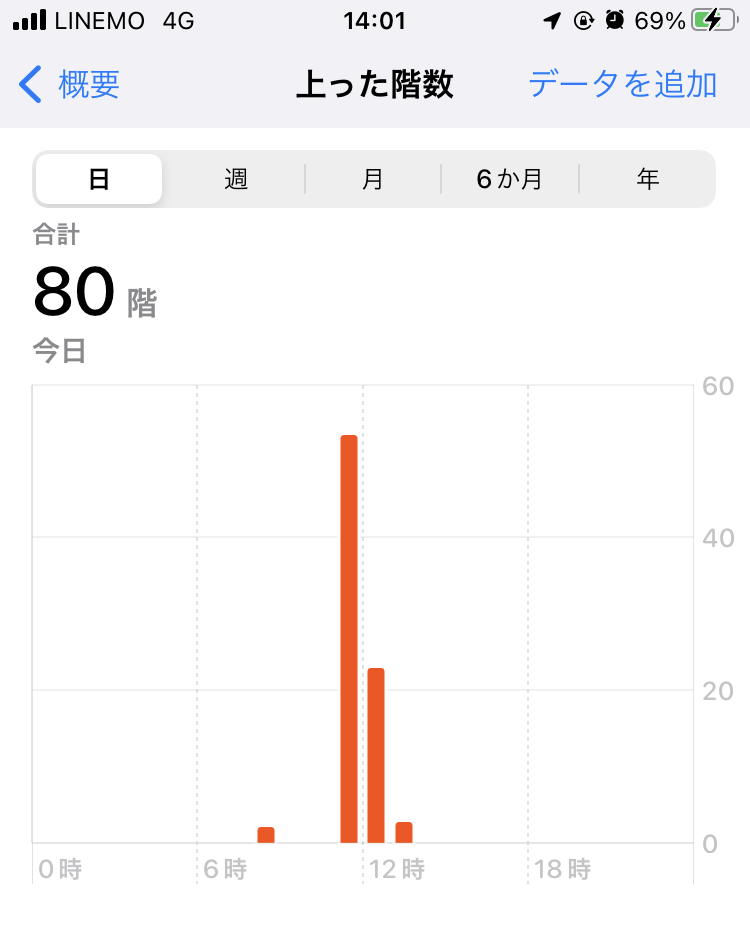Go back to 概要

[70, 85]
